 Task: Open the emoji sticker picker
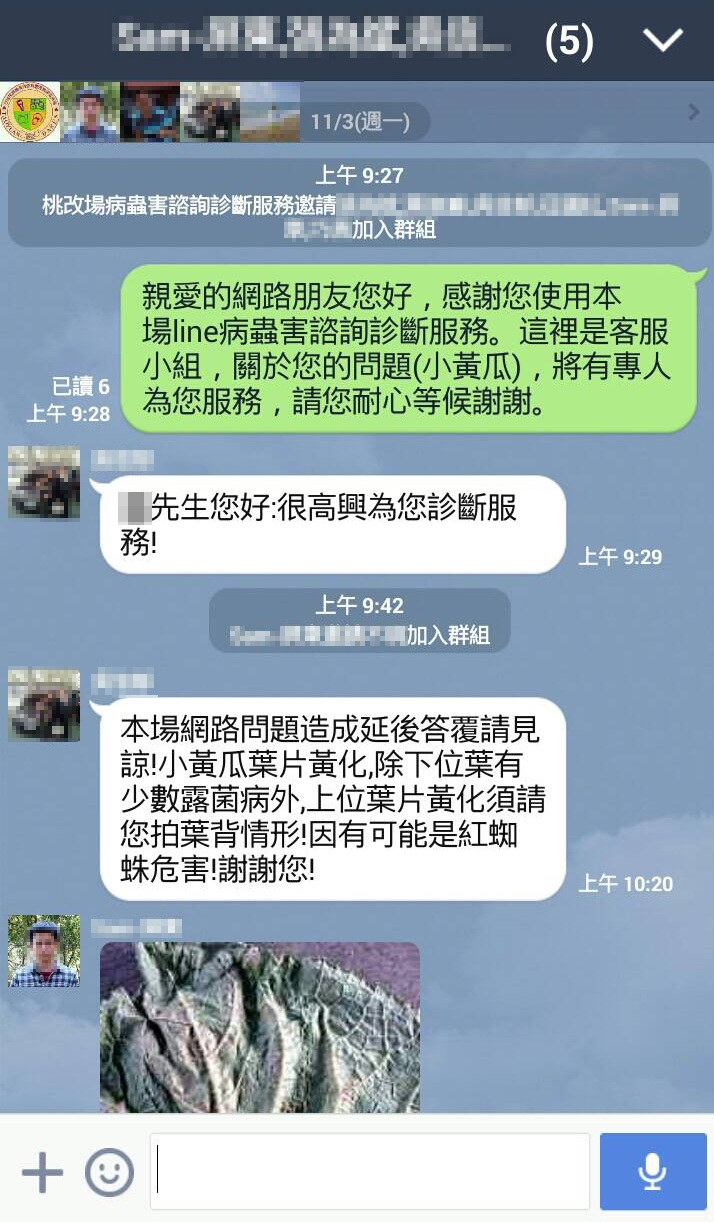pyautogui.click(x=109, y=1172)
